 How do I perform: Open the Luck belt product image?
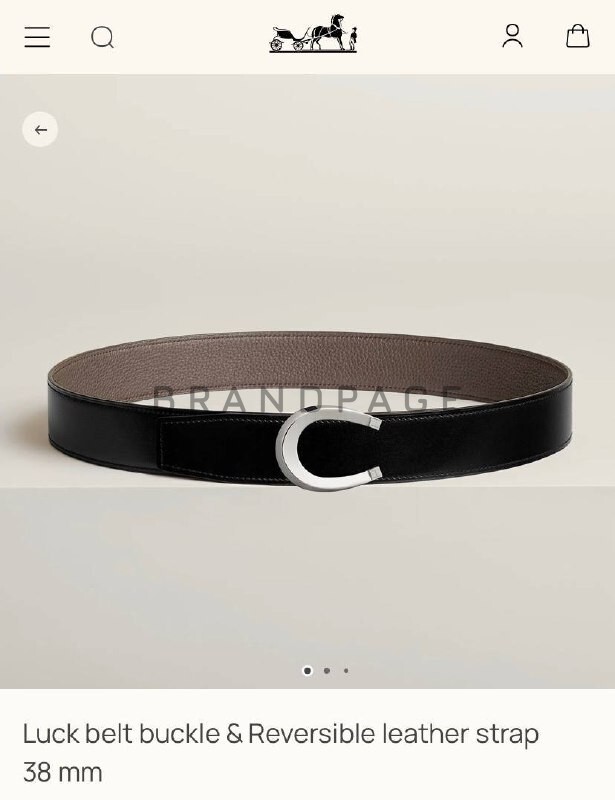(x=310, y=420)
